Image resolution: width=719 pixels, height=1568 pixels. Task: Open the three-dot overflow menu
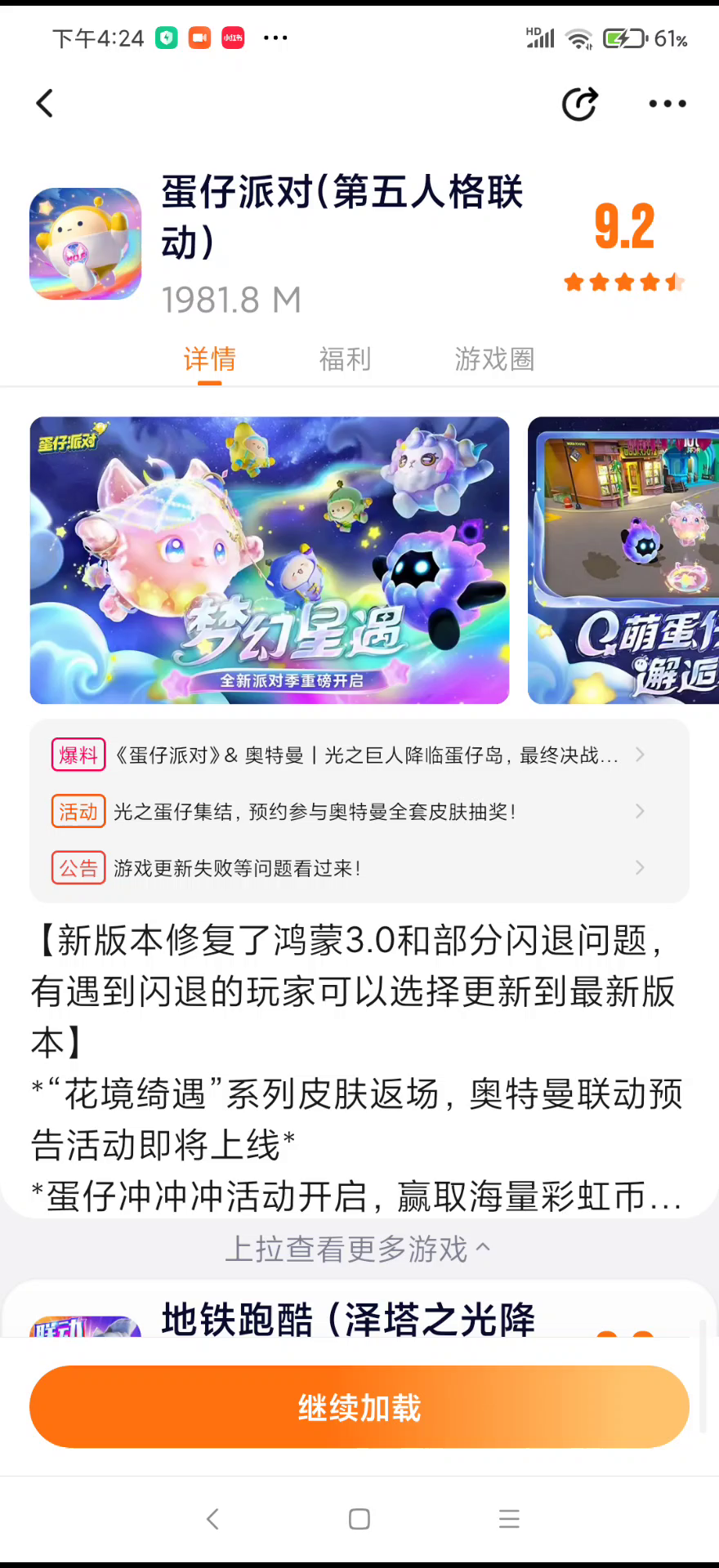pyautogui.click(x=667, y=104)
